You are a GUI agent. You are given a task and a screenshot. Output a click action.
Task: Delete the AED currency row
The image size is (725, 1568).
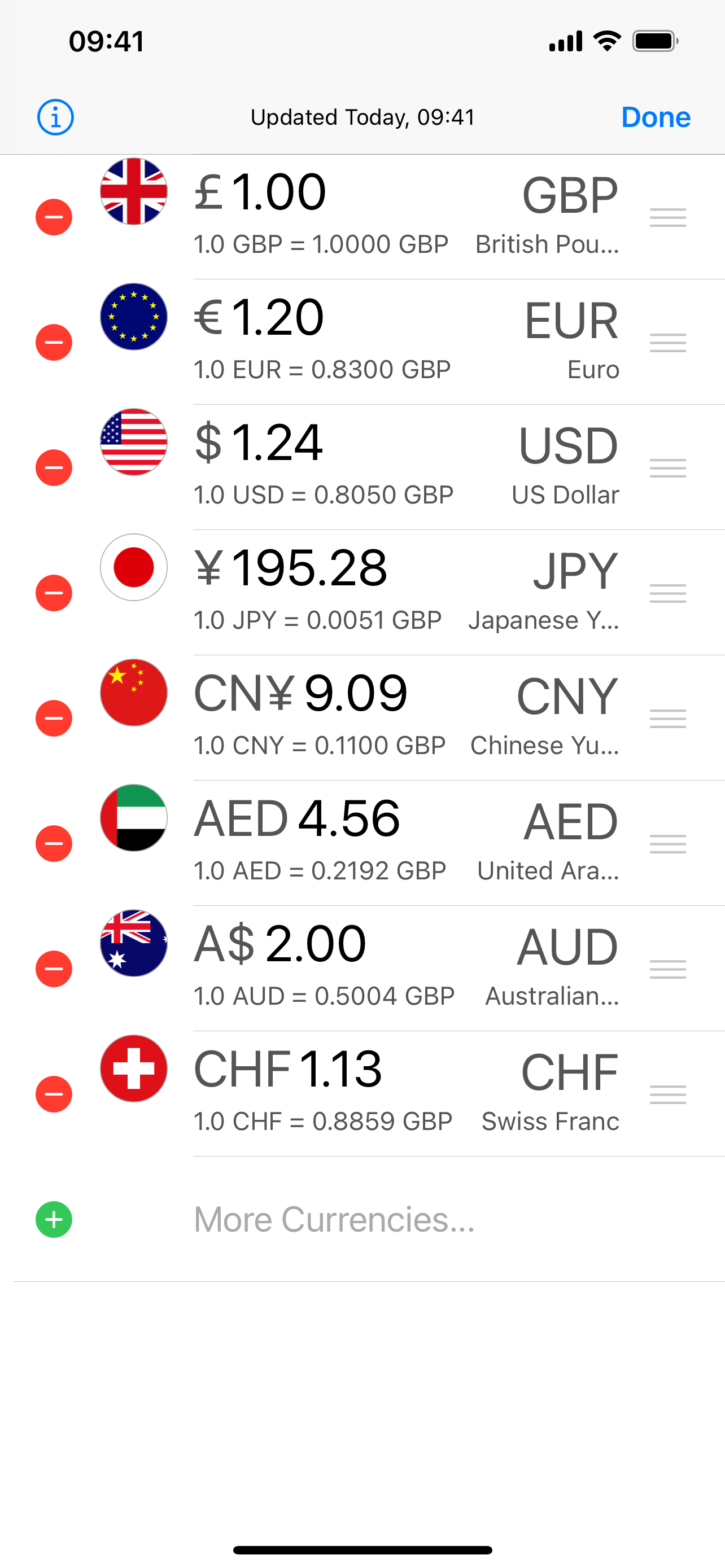54,844
